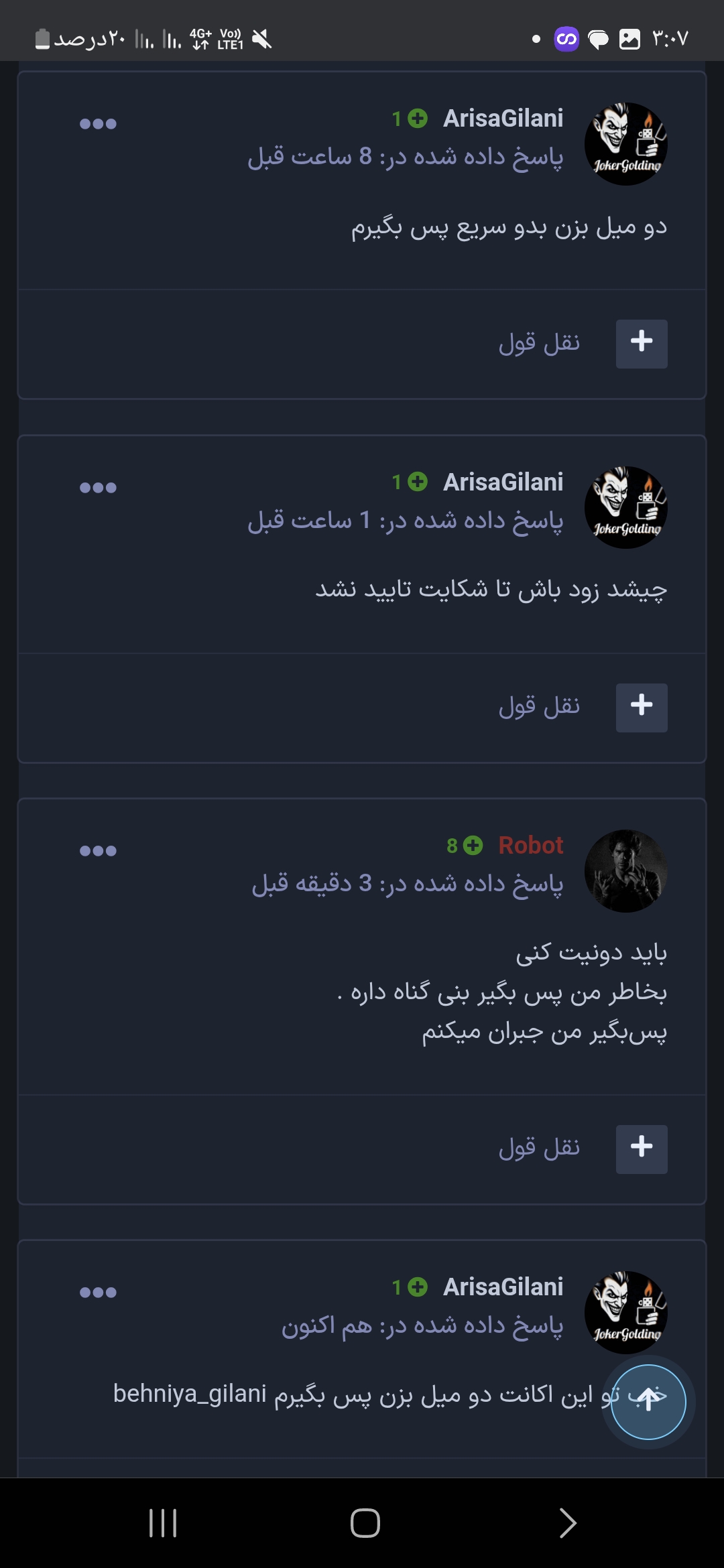
Task: Open Robot's profile by username
Action: pos(530,846)
